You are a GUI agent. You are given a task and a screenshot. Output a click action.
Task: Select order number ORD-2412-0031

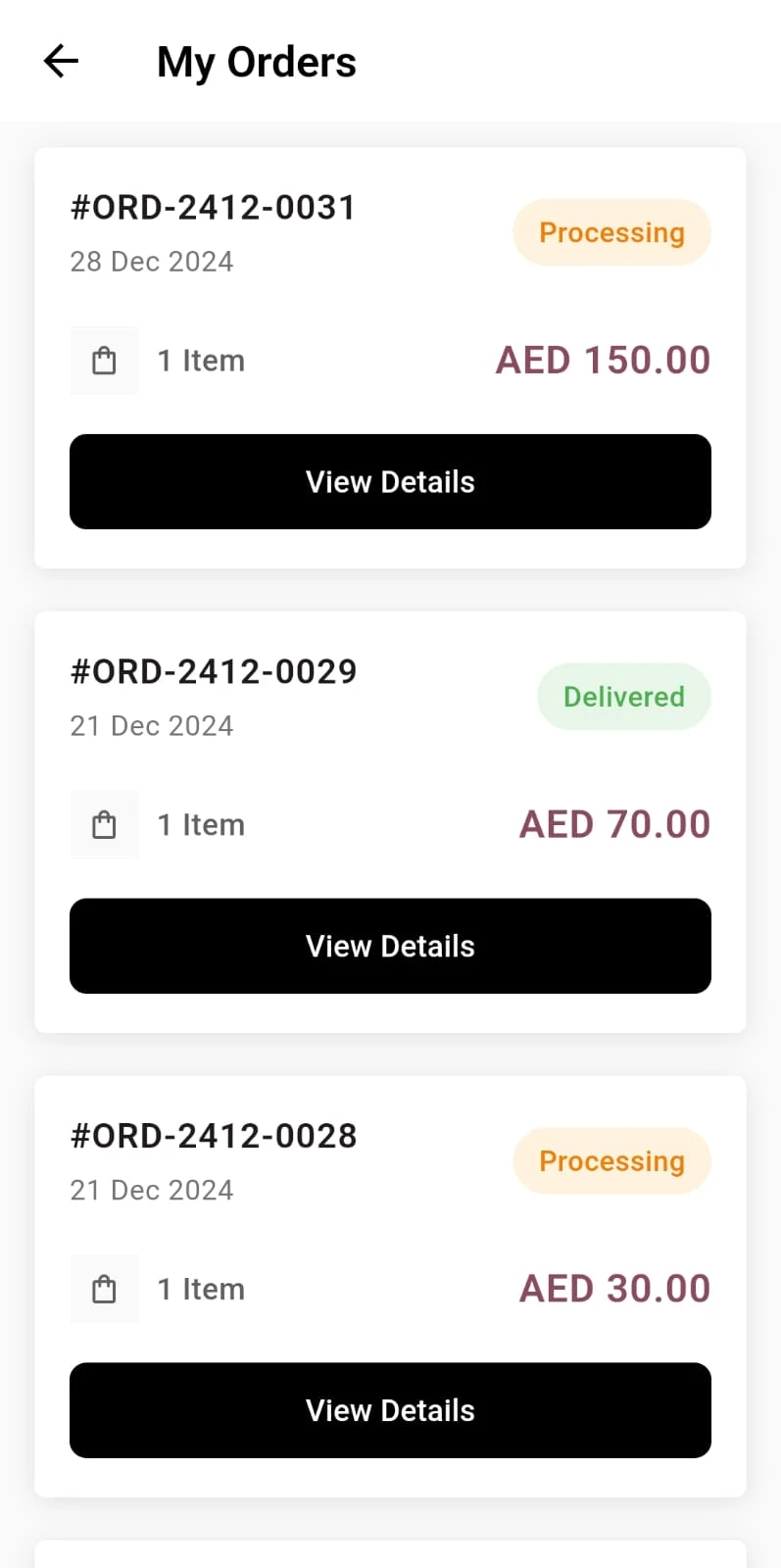(213, 207)
